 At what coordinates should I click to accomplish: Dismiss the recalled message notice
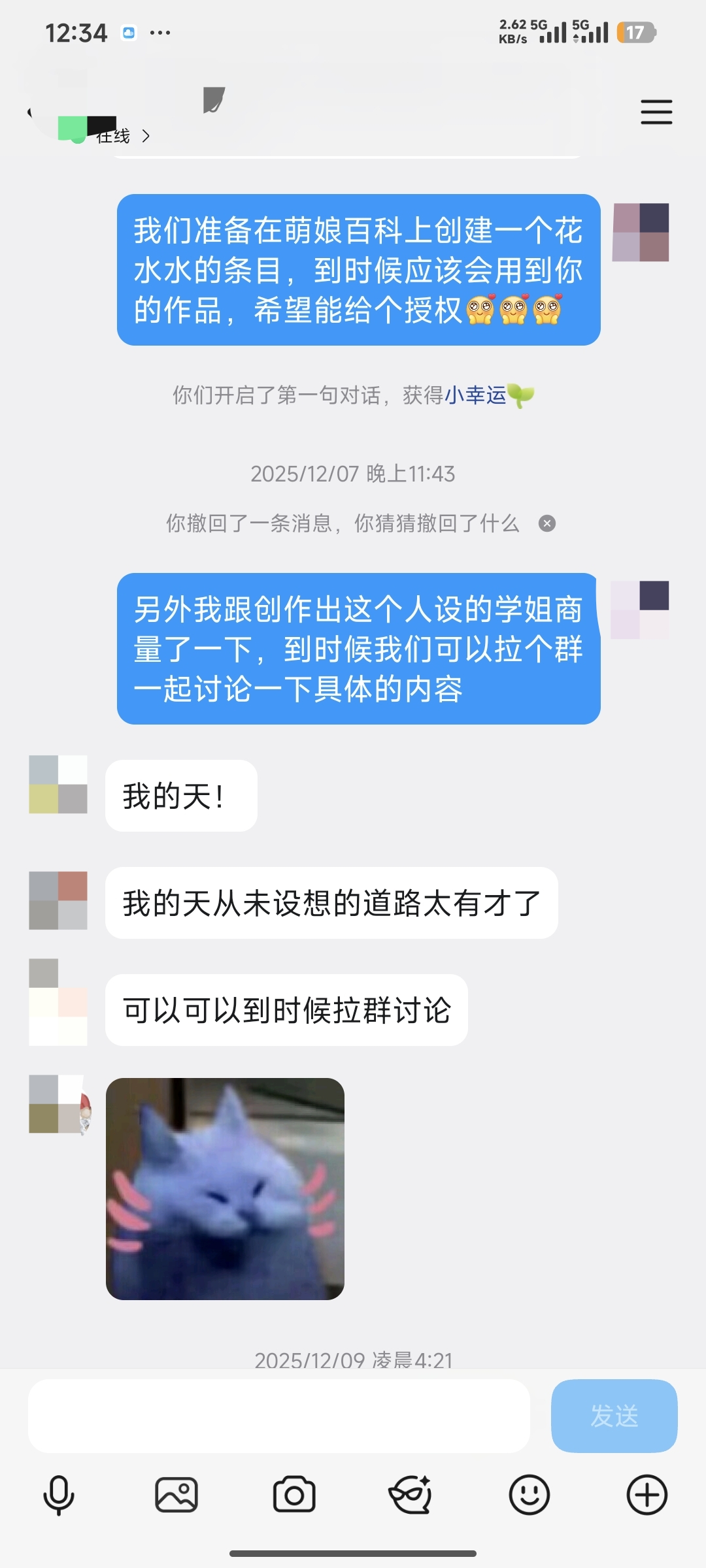(547, 523)
